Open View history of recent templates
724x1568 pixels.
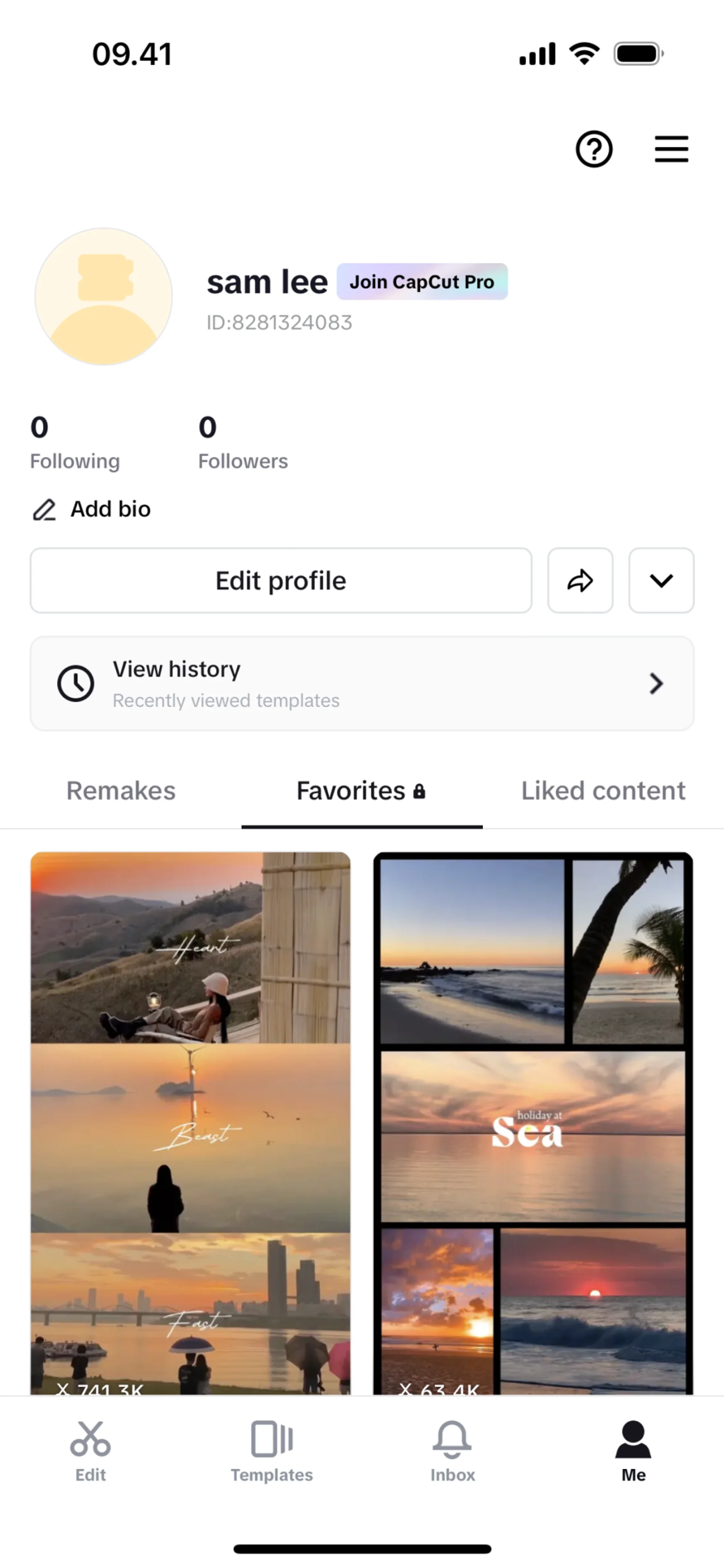[362, 683]
